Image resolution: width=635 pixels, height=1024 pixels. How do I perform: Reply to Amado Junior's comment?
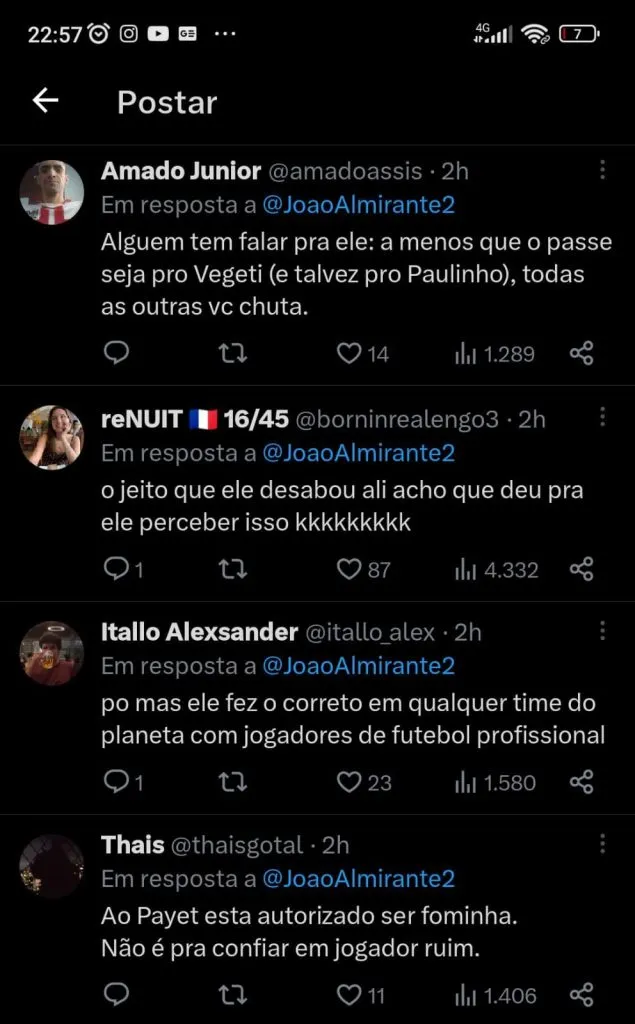(117, 353)
